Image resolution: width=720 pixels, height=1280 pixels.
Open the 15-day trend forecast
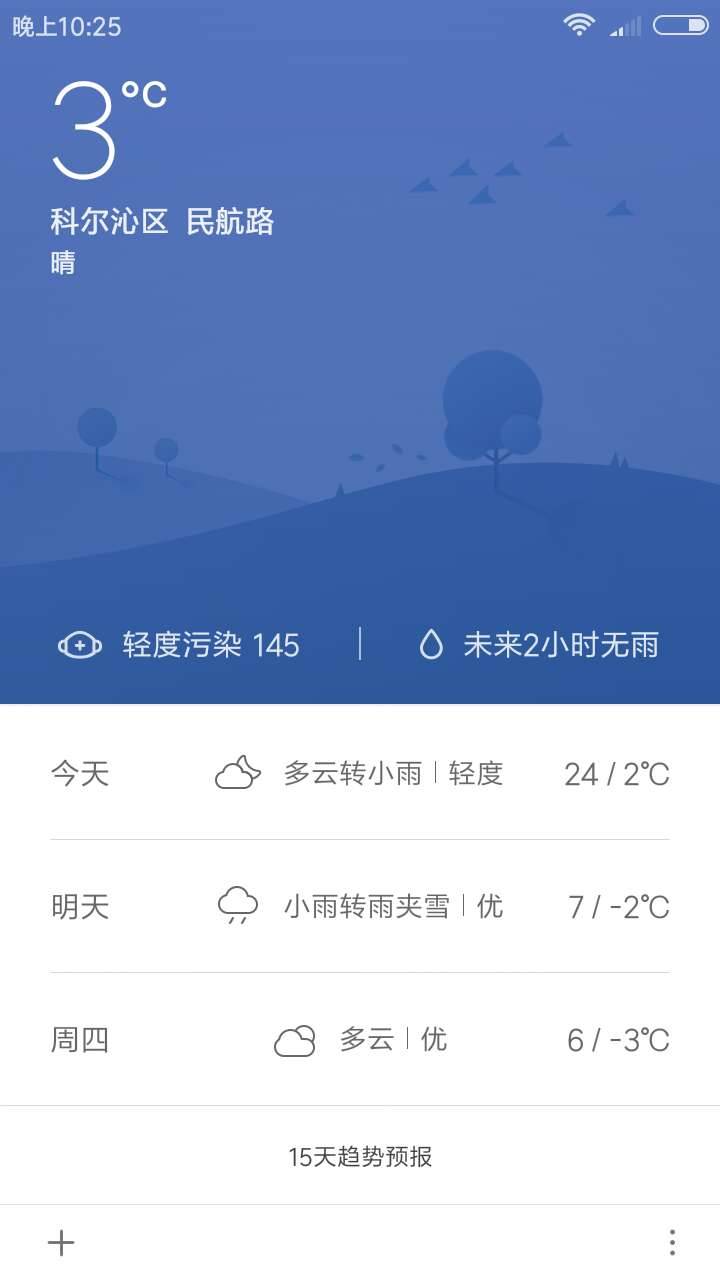(360, 1156)
